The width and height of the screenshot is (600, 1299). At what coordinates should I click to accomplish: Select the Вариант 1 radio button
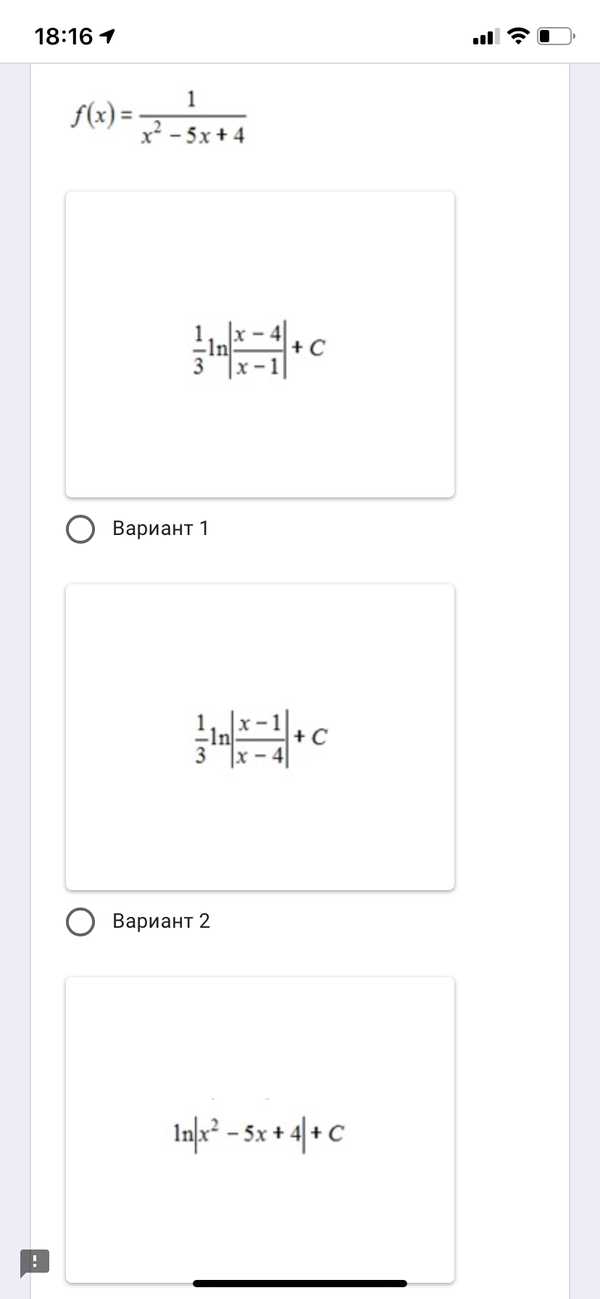click(81, 529)
